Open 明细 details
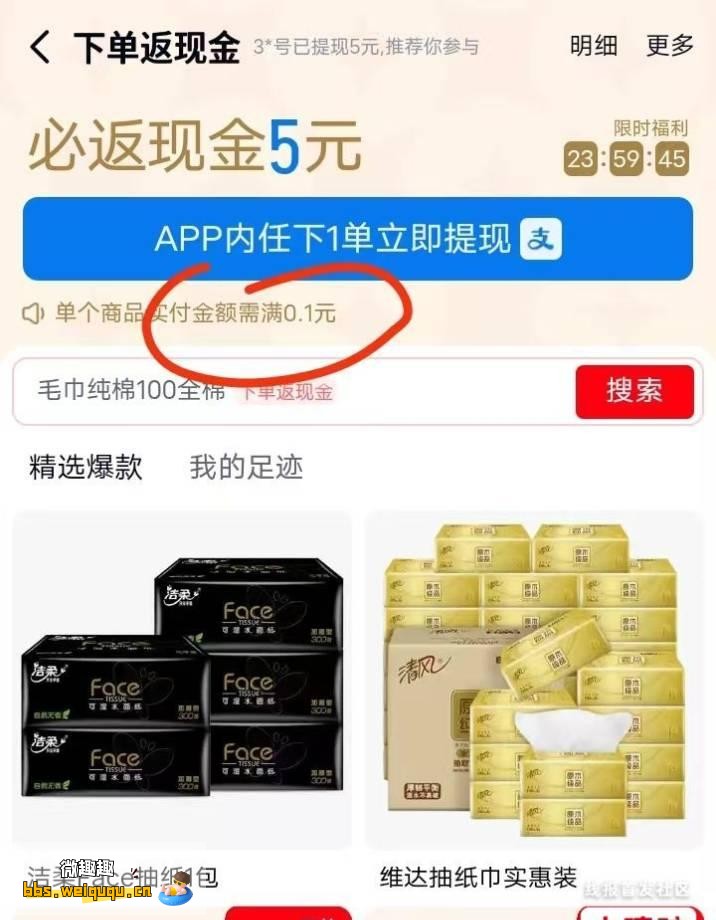The width and height of the screenshot is (716, 920). (593, 45)
